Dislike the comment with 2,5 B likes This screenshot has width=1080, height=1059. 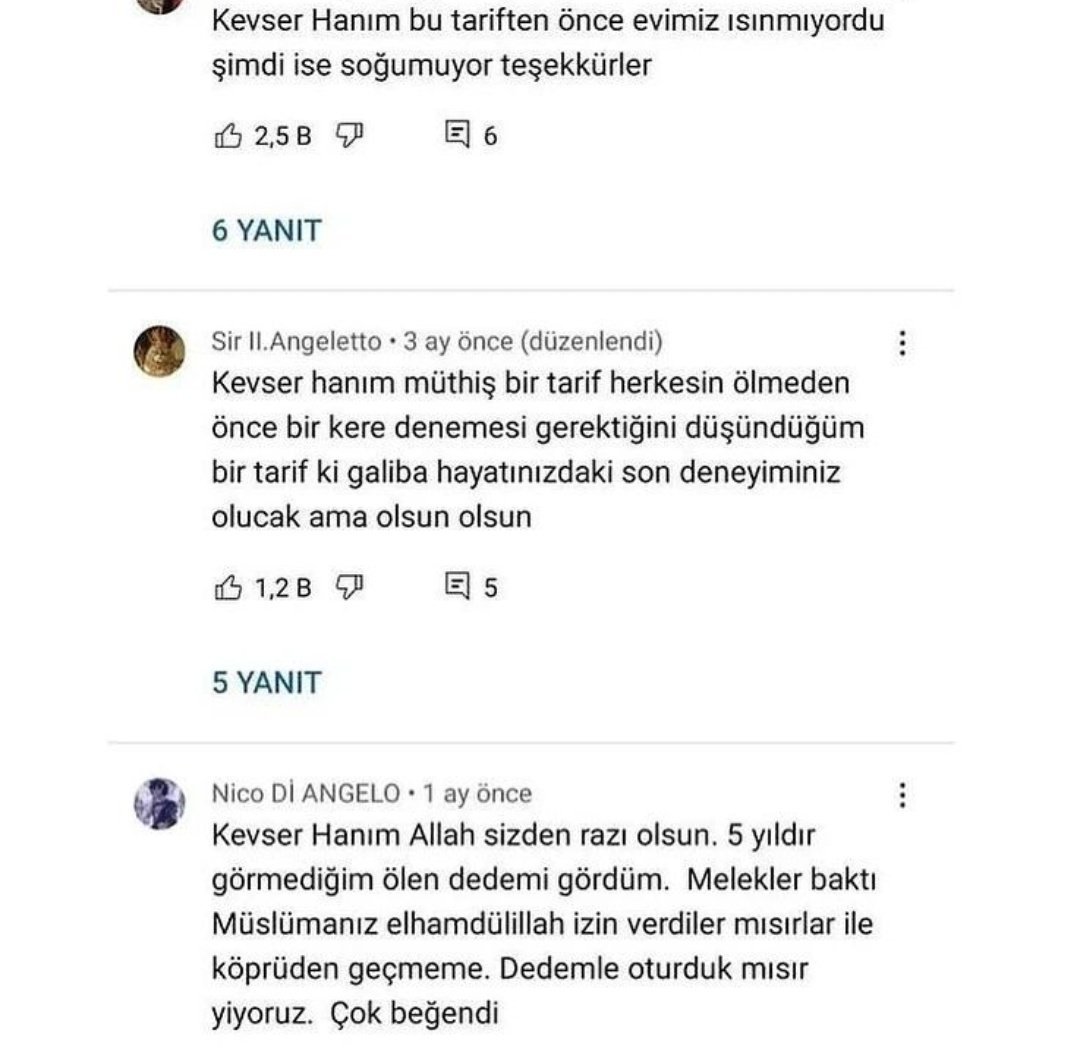click(348, 135)
